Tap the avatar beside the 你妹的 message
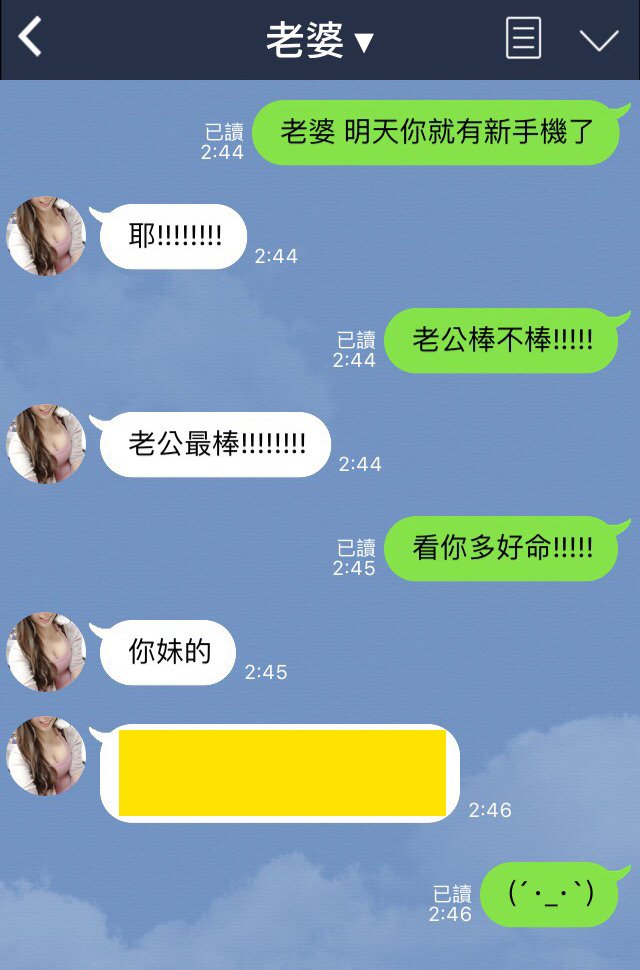The width and height of the screenshot is (640, 970). tap(46, 652)
